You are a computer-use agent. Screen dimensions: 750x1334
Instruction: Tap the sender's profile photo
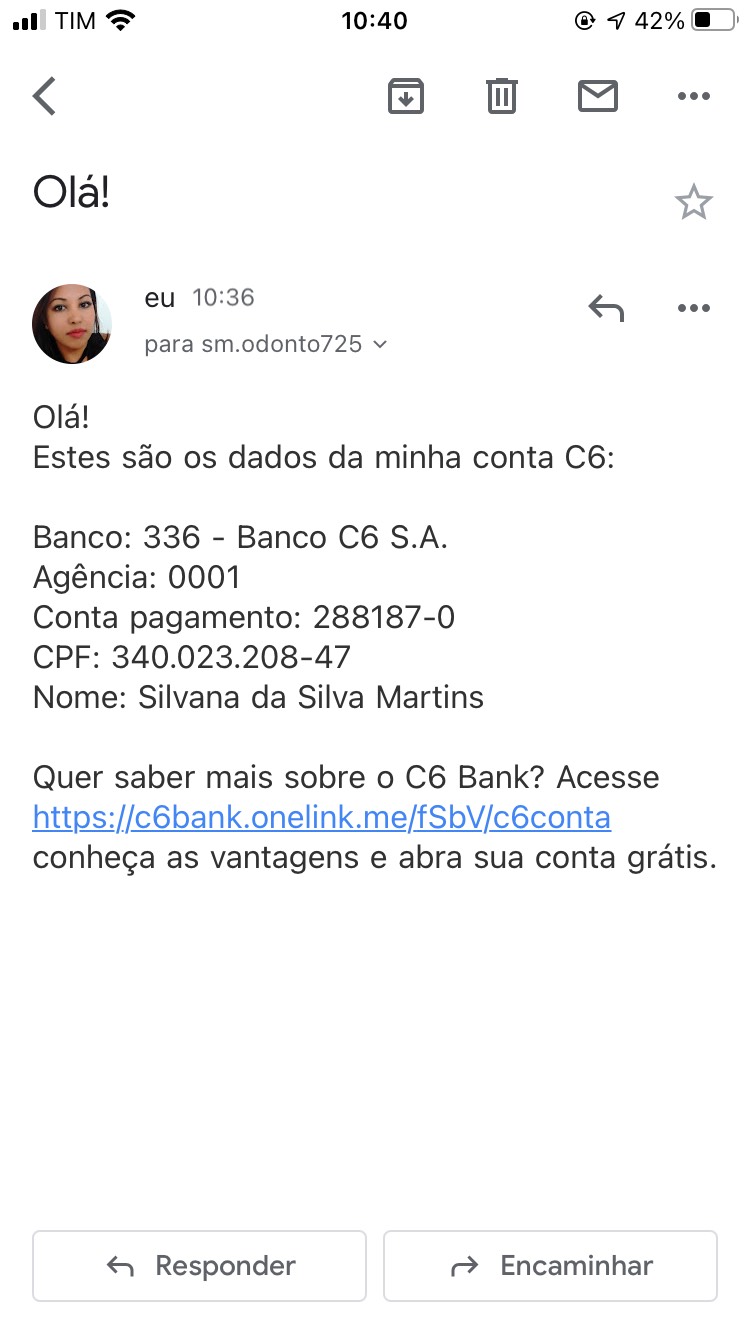click(72, 324)
